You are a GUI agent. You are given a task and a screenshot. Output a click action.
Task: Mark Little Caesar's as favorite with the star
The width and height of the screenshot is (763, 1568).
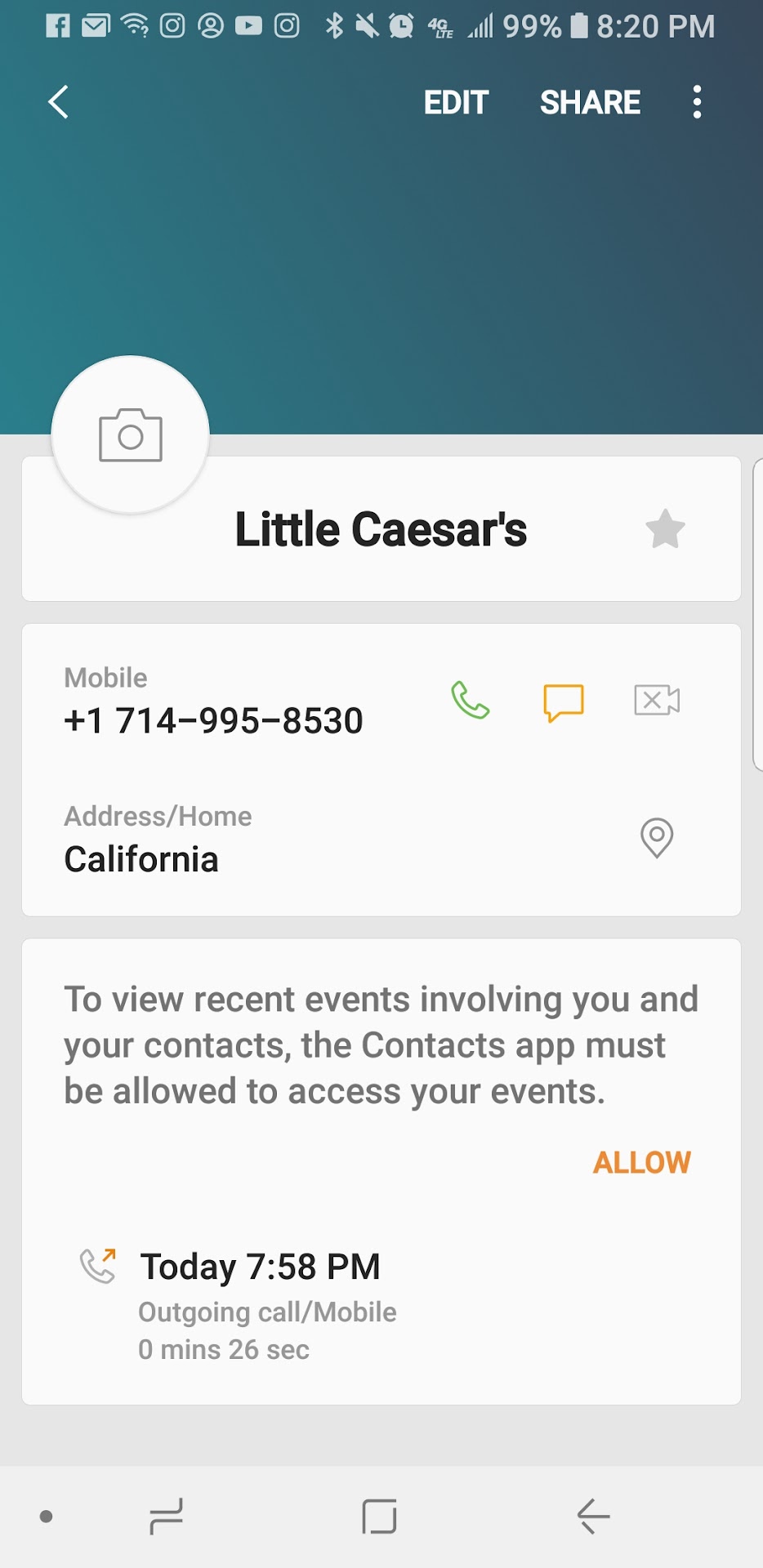pyautogui.click(x=665, y=529)
